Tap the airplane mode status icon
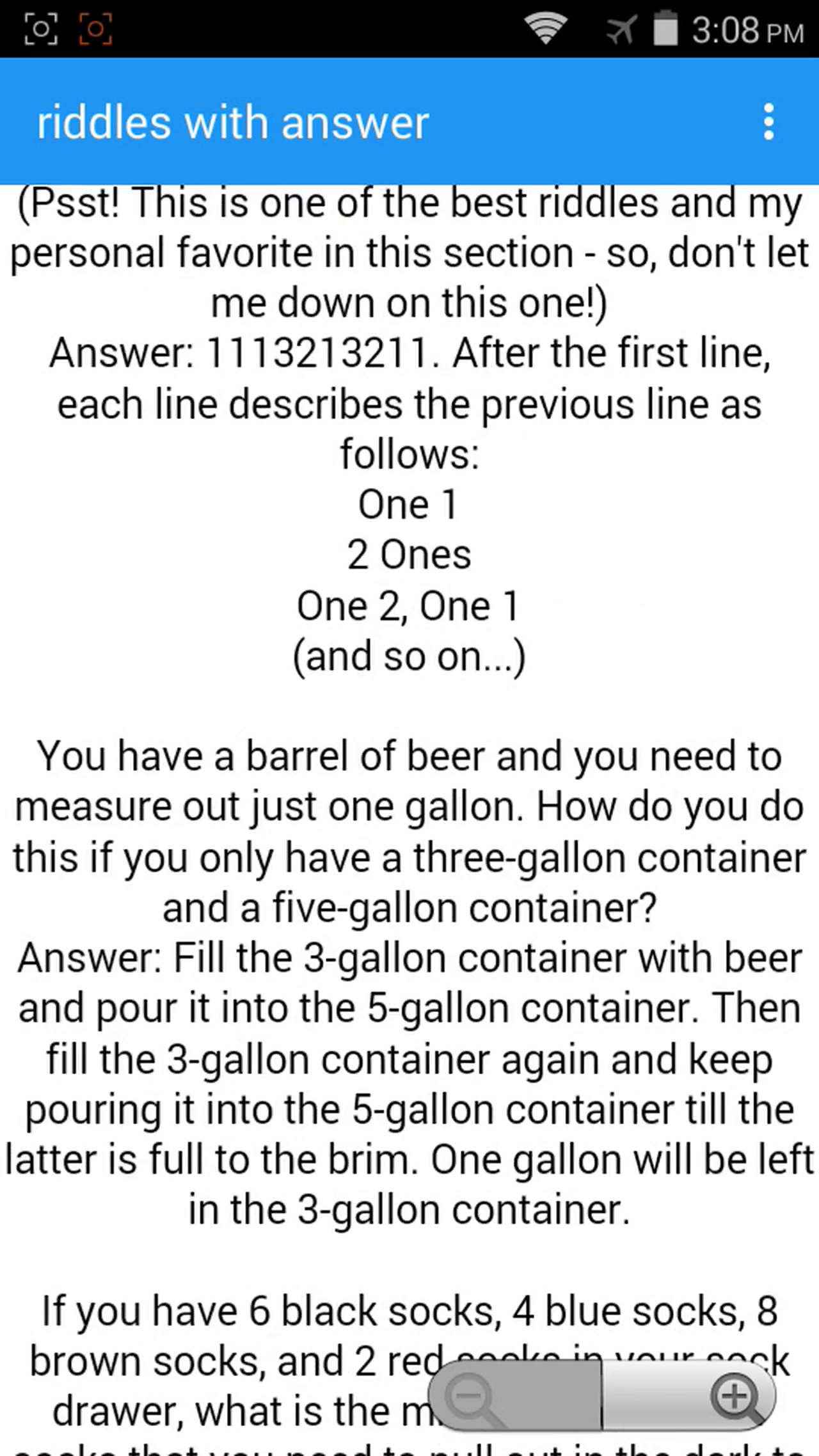The width and height of the screenshot is (819, 1456). pos(618,28)
